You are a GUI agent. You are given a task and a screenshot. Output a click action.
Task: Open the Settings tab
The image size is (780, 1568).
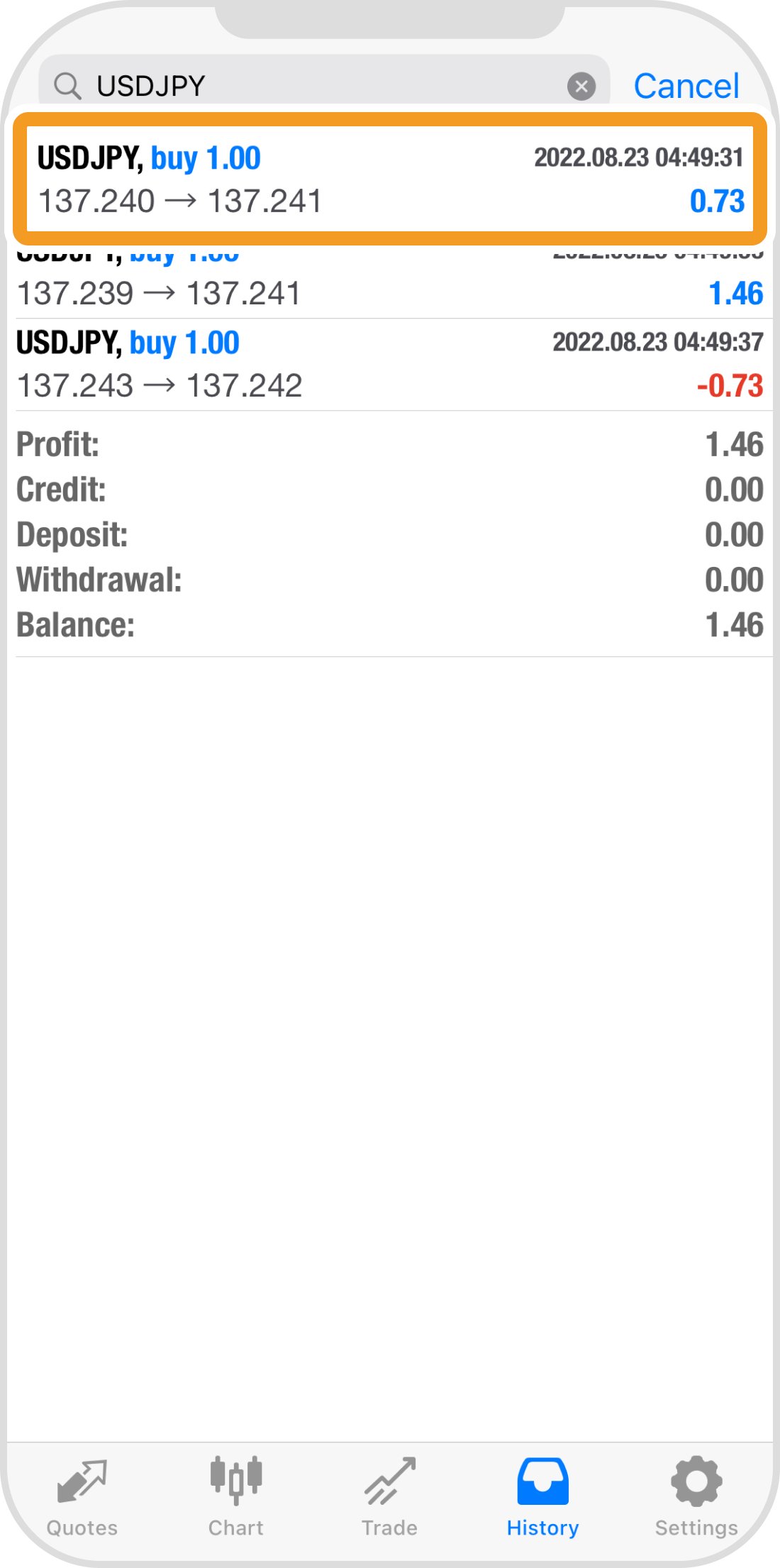[x=696, y=1497]
